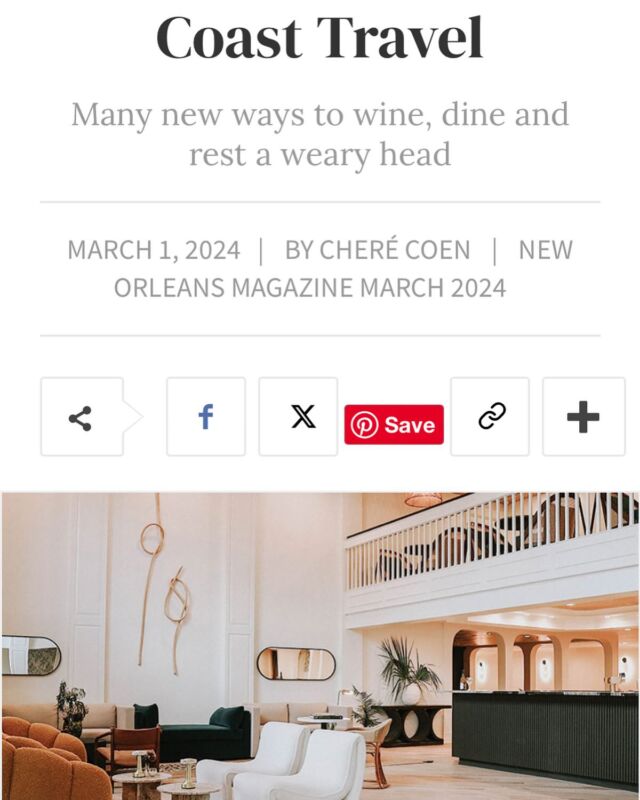640x800 pixels.
Task: Open the share options icon
Action: pyautogui.click(x=81, y=417)
